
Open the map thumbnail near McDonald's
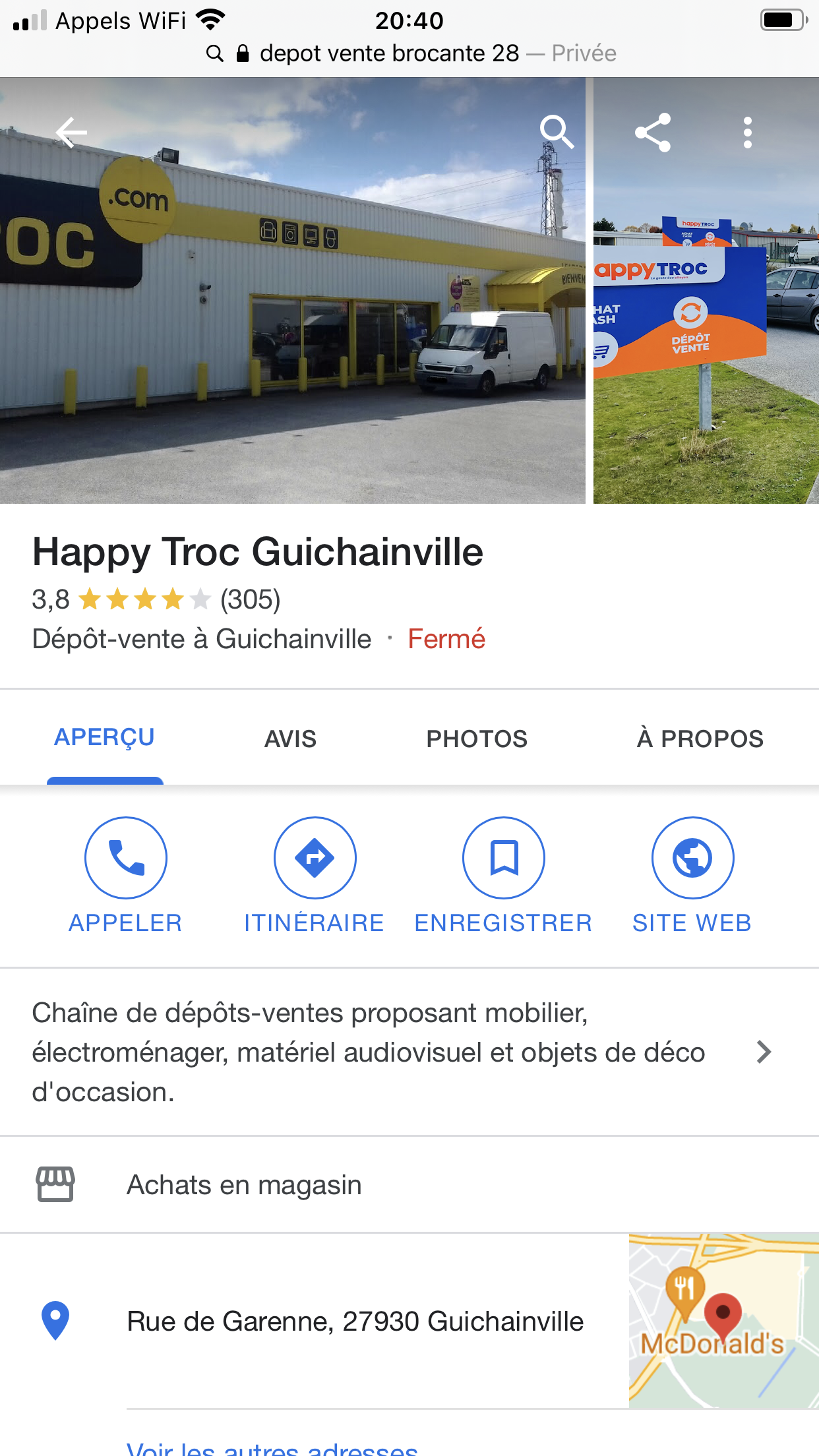coord(723,1321)
